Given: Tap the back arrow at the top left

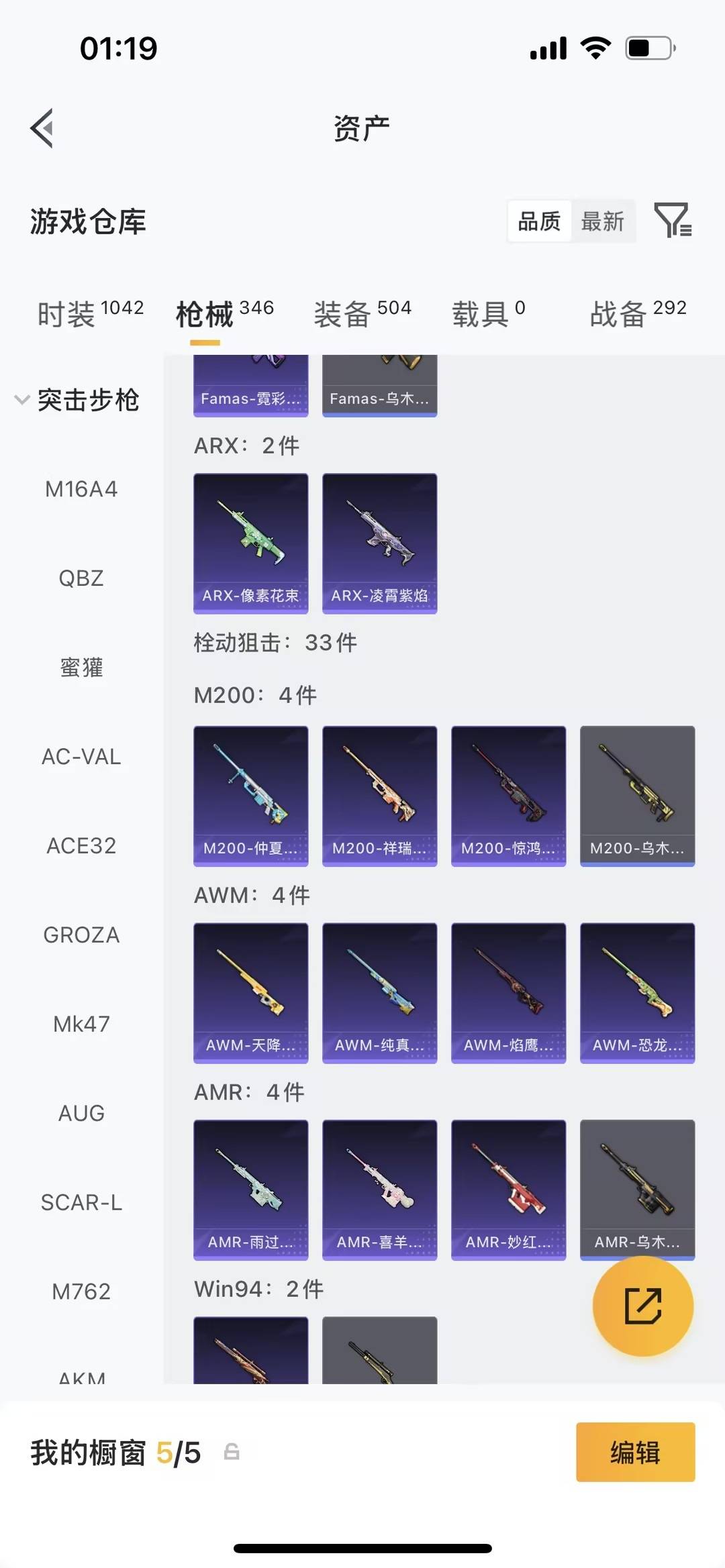Looking at the screenshot, I should [x=42, y=129].
